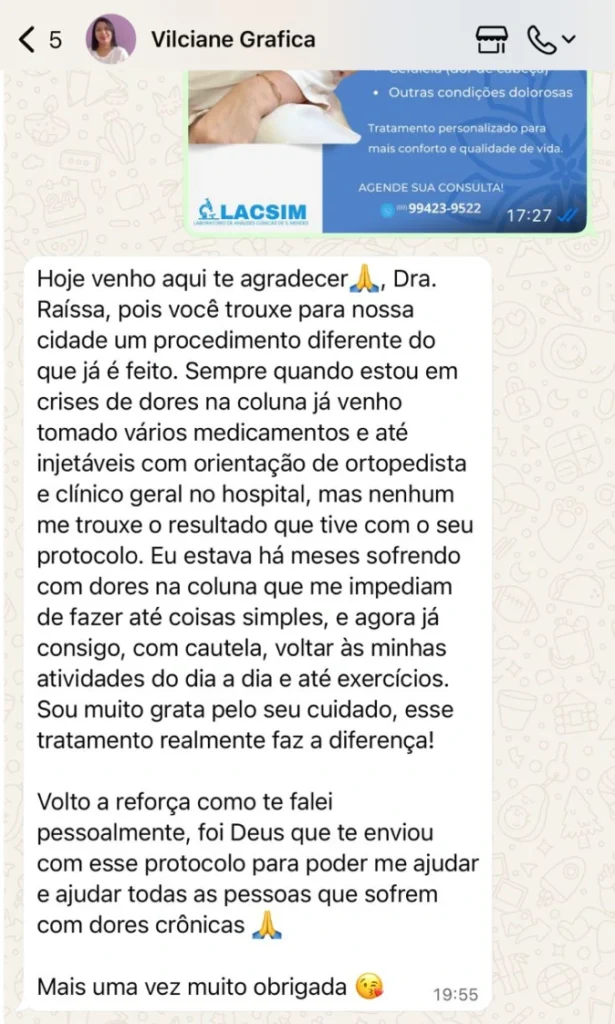Open Vilciane Grafica's profile picture
The image size is (615, 1024).
pyautogui.click(x=111, y=40)
